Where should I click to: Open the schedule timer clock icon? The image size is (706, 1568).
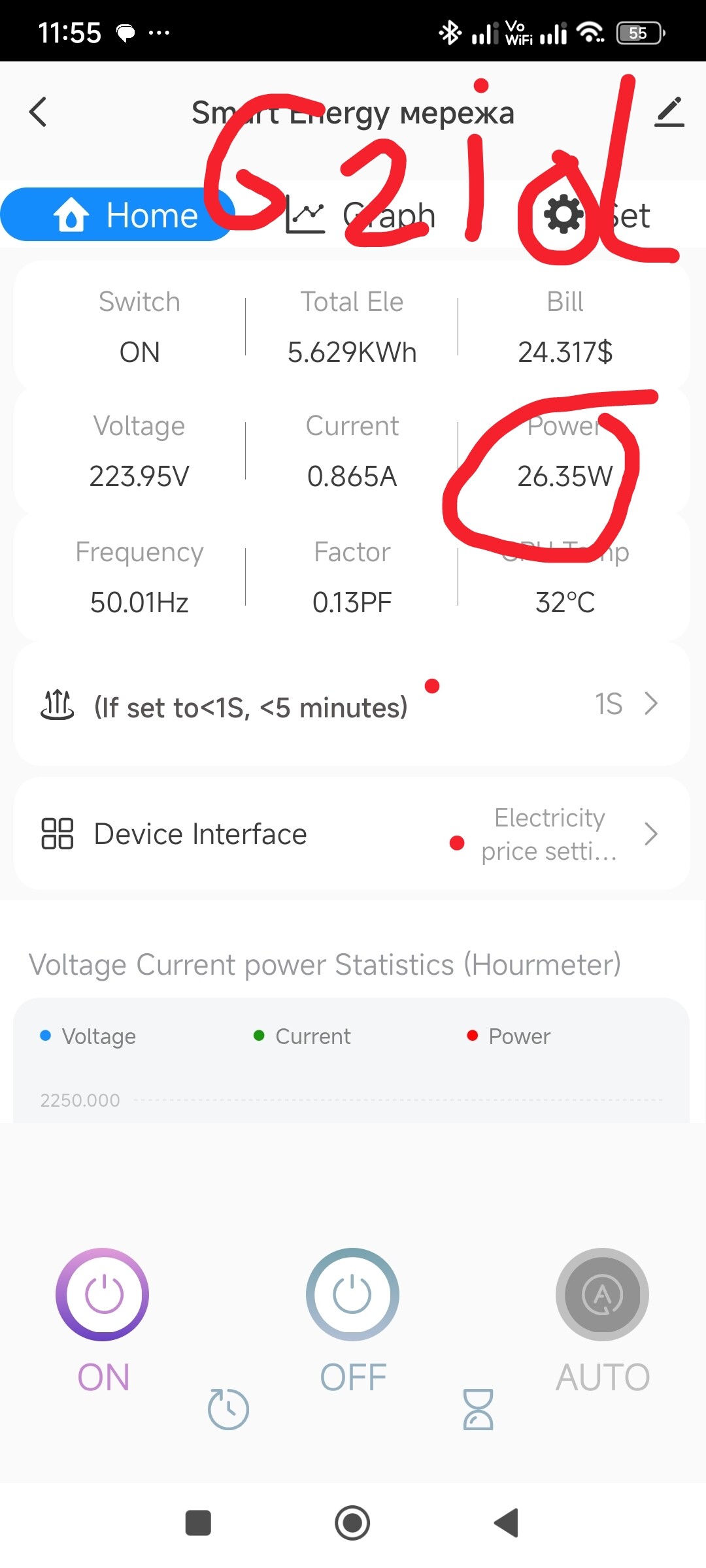coord(228,1409)
